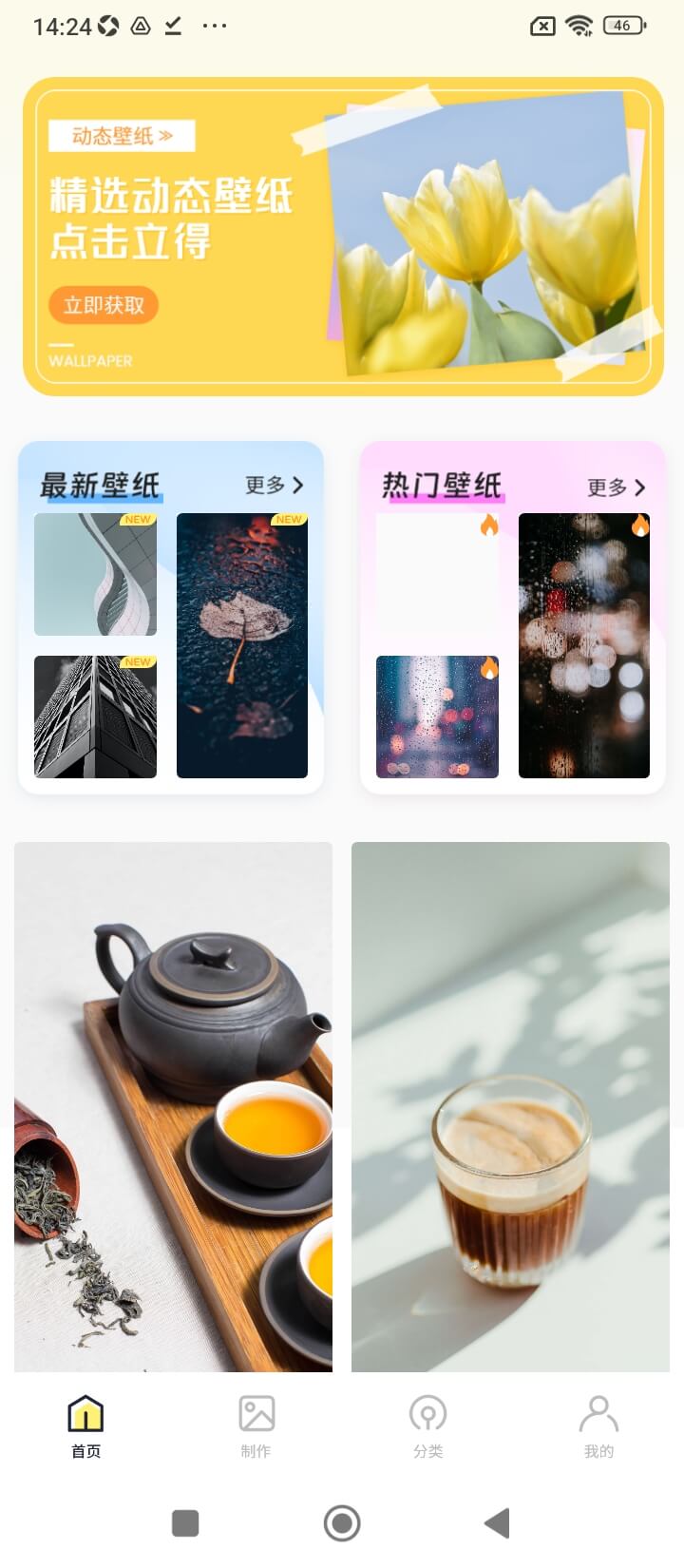Tap the system home button
The height and width of the screenshot is (1568, 684).
tap(342, 1523)
